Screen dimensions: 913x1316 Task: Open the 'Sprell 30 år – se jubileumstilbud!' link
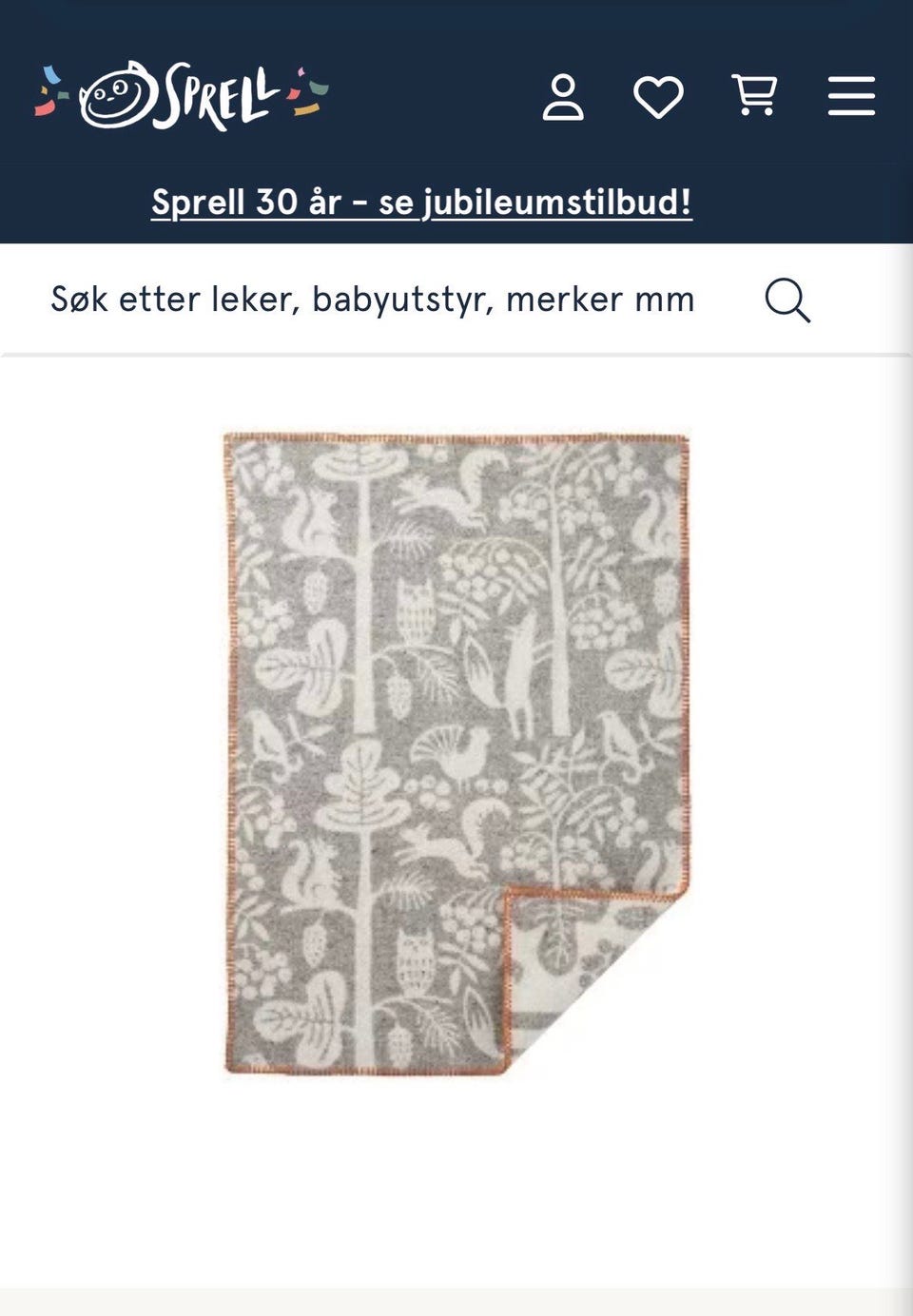pyautogui.click(x=421, y=201)
